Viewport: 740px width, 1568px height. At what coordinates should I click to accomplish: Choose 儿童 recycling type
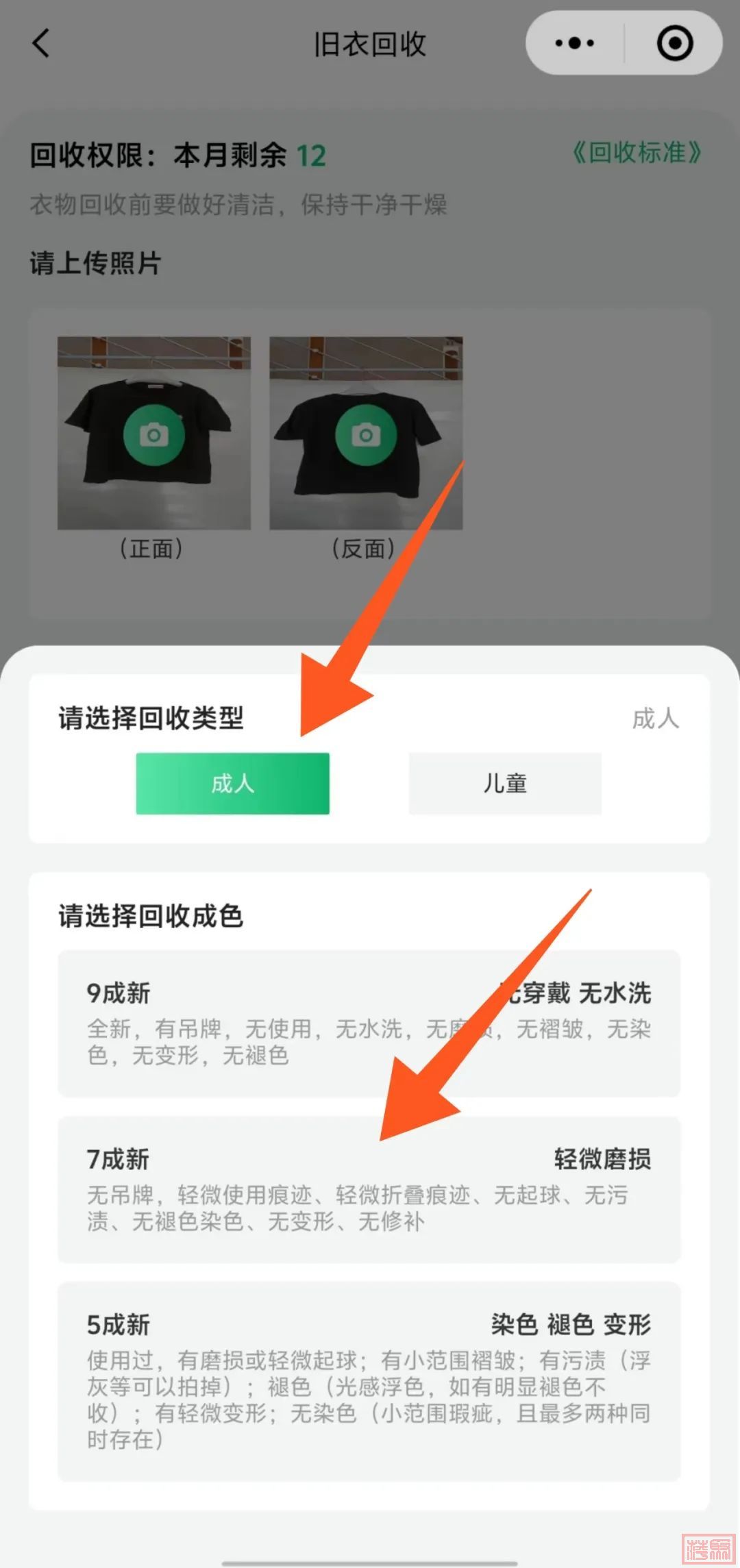(x=505, y=783)
